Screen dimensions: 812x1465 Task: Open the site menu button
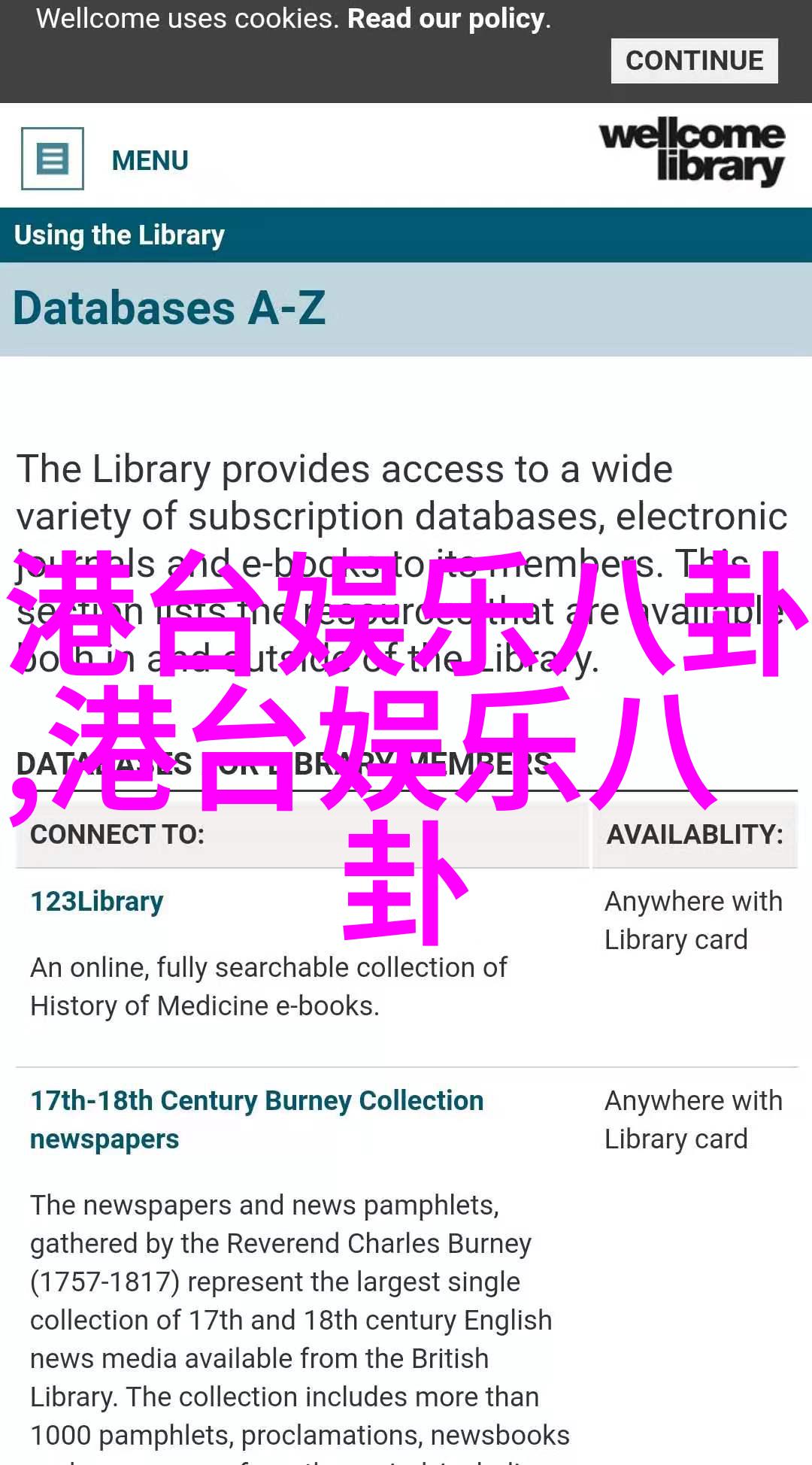click(53, 159)
